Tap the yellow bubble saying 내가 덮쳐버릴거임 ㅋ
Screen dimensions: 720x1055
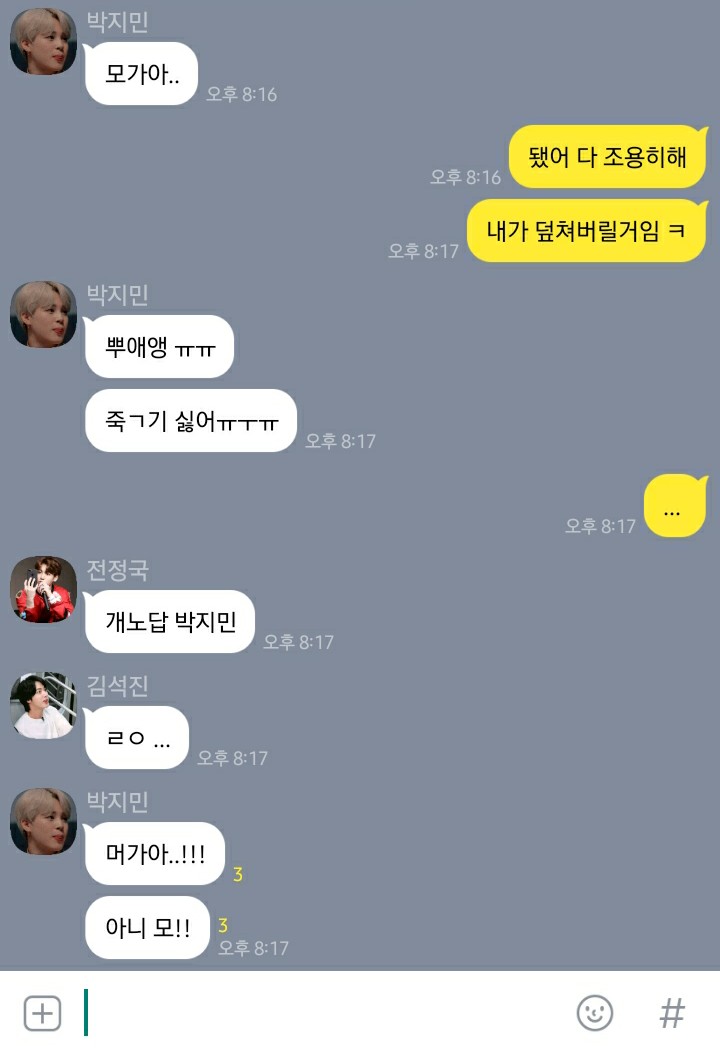[x=586, y=230]
